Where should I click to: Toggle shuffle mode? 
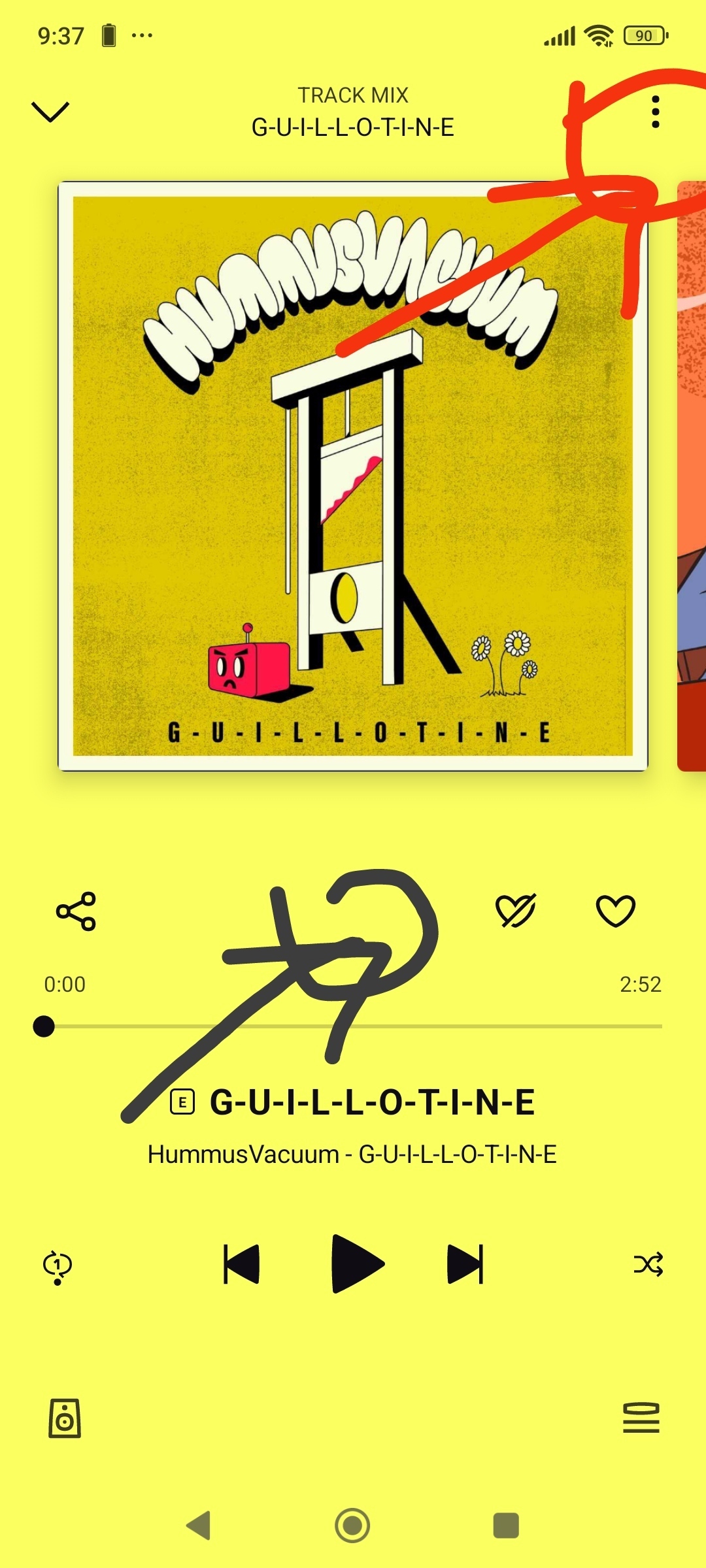coord(648,1265)
